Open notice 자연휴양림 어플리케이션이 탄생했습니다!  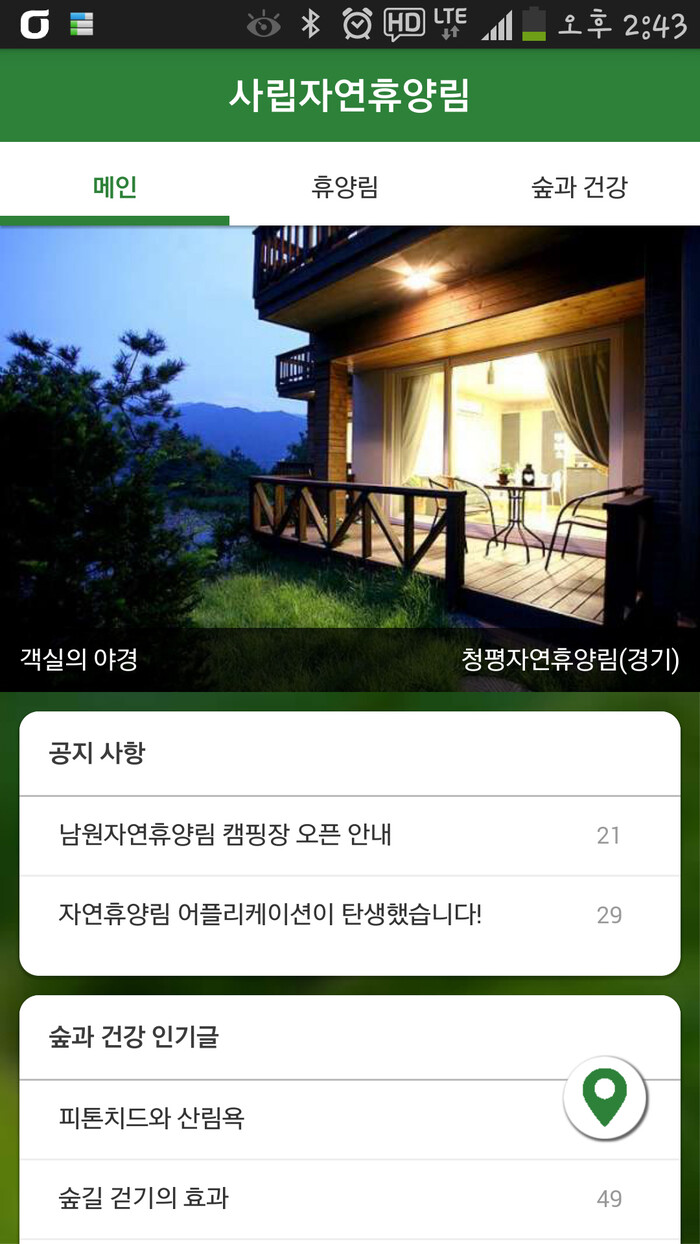(x=340, y=914)
